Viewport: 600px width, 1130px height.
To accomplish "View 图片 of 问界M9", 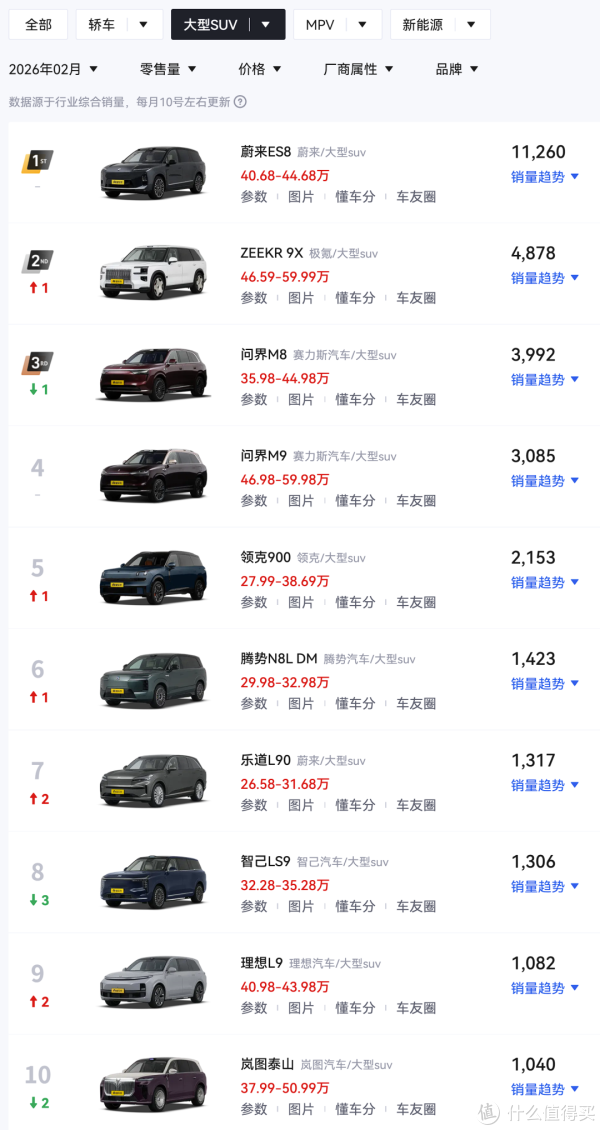I will pyautogui.click(x=301, y=500).
